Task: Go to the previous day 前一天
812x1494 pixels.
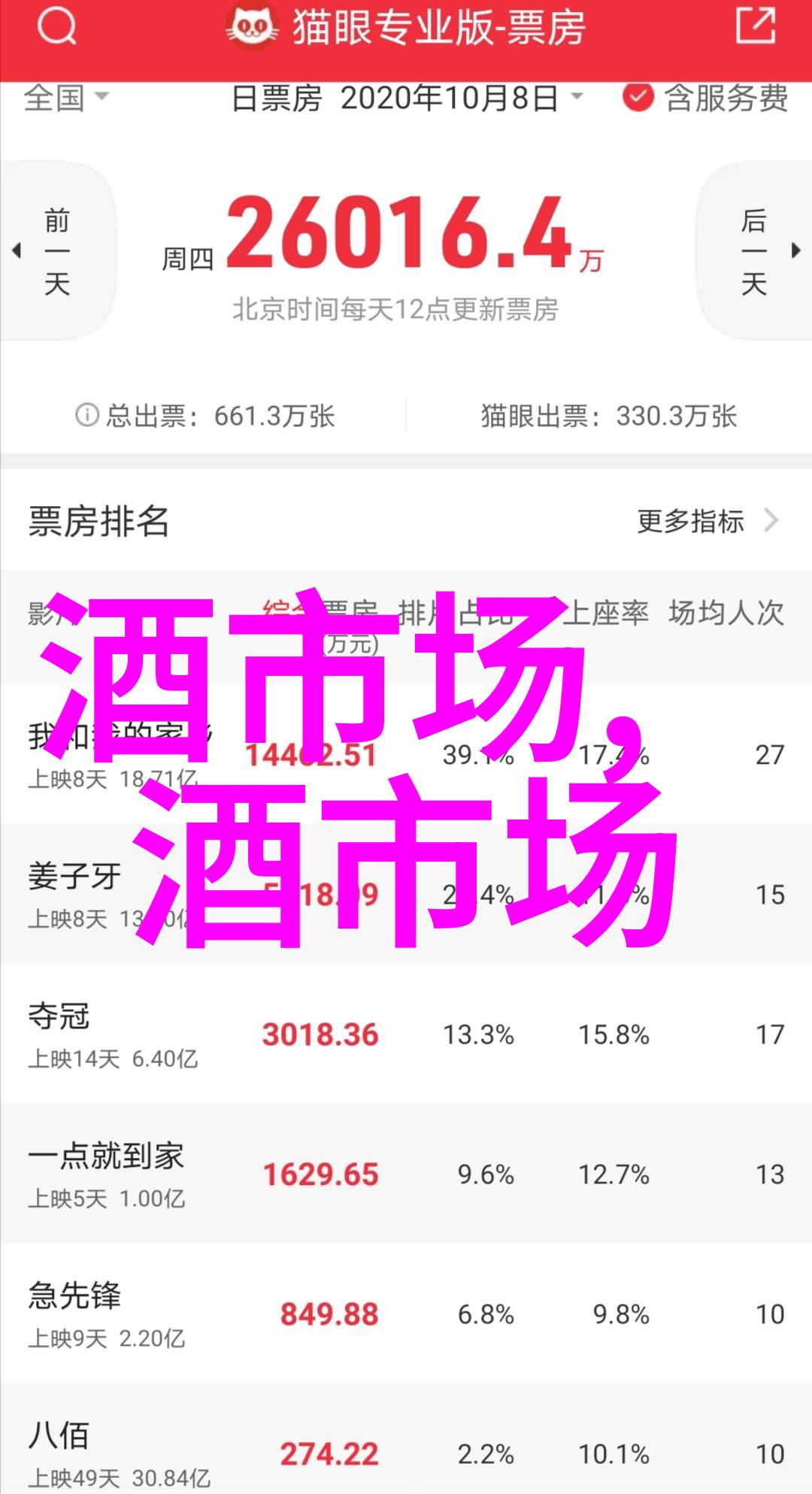Action: click(57, 252)
